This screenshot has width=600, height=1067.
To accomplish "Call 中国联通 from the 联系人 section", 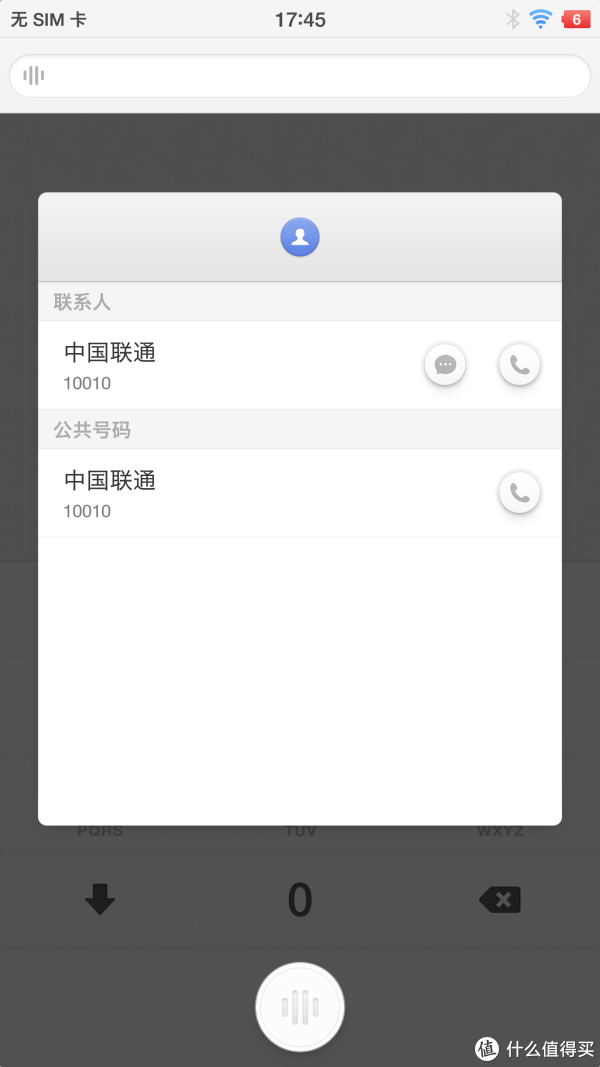I will [519, 365].
